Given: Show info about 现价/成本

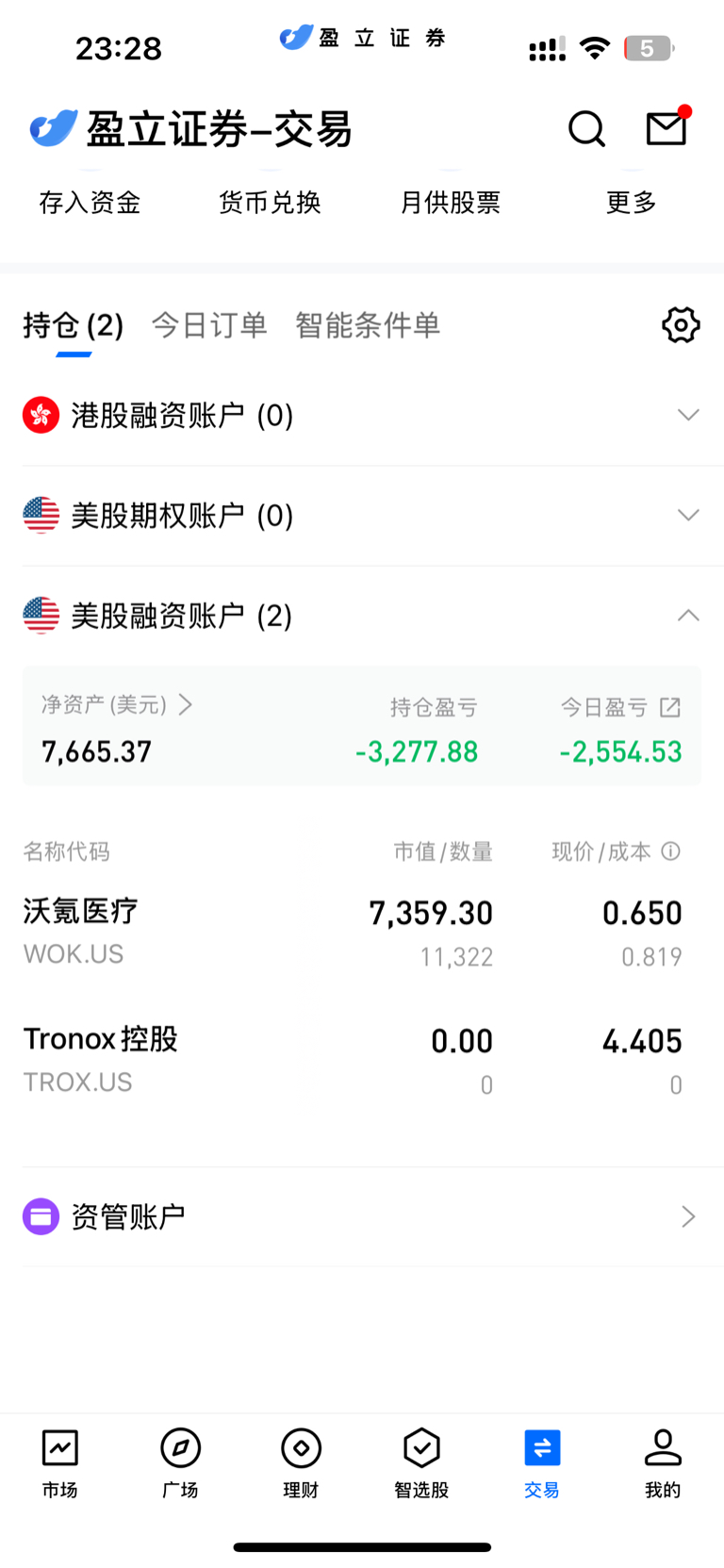Looking at the screenshot, I should 670,851.
